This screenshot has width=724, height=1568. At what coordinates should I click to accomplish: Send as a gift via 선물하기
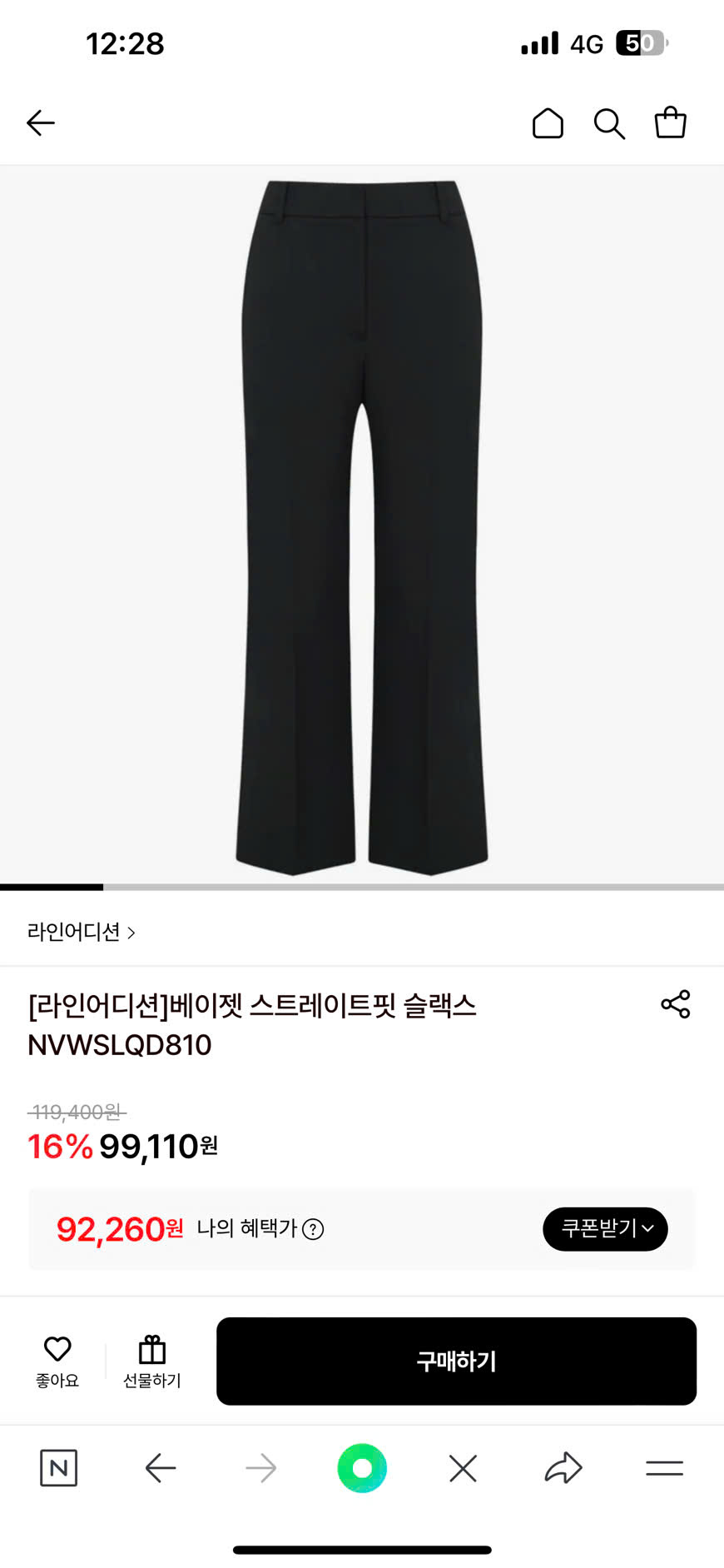[152, 1361]
